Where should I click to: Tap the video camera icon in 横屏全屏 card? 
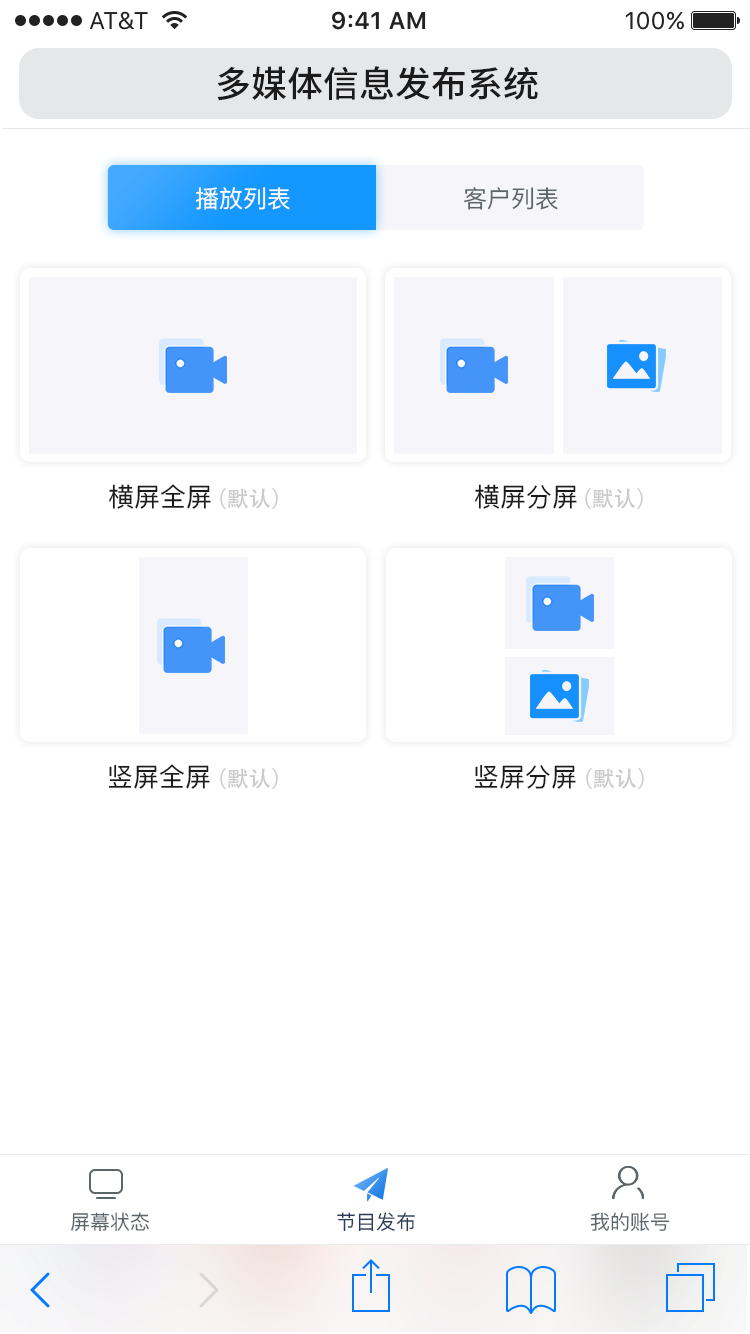(193, 366)
